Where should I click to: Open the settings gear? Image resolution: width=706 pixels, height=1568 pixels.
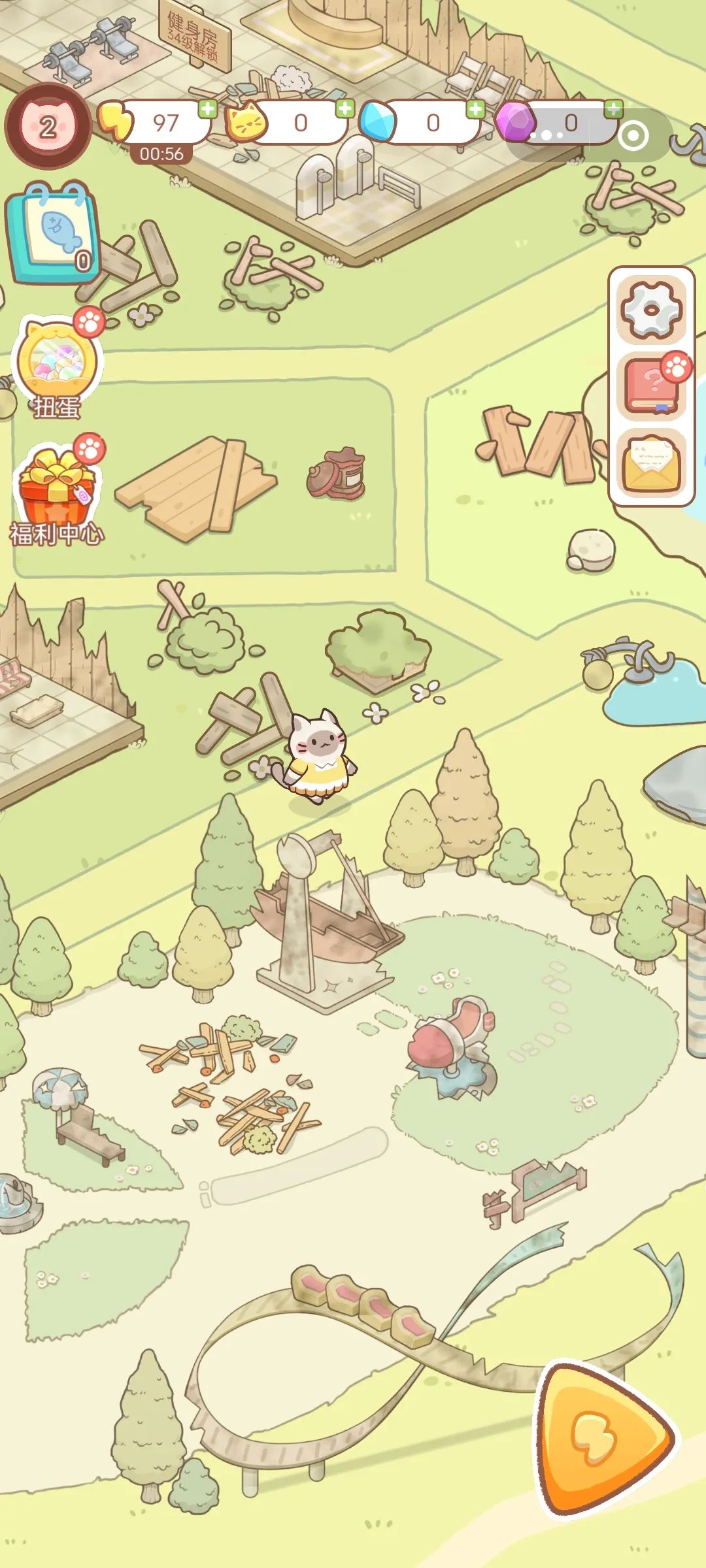click(651, 309)
